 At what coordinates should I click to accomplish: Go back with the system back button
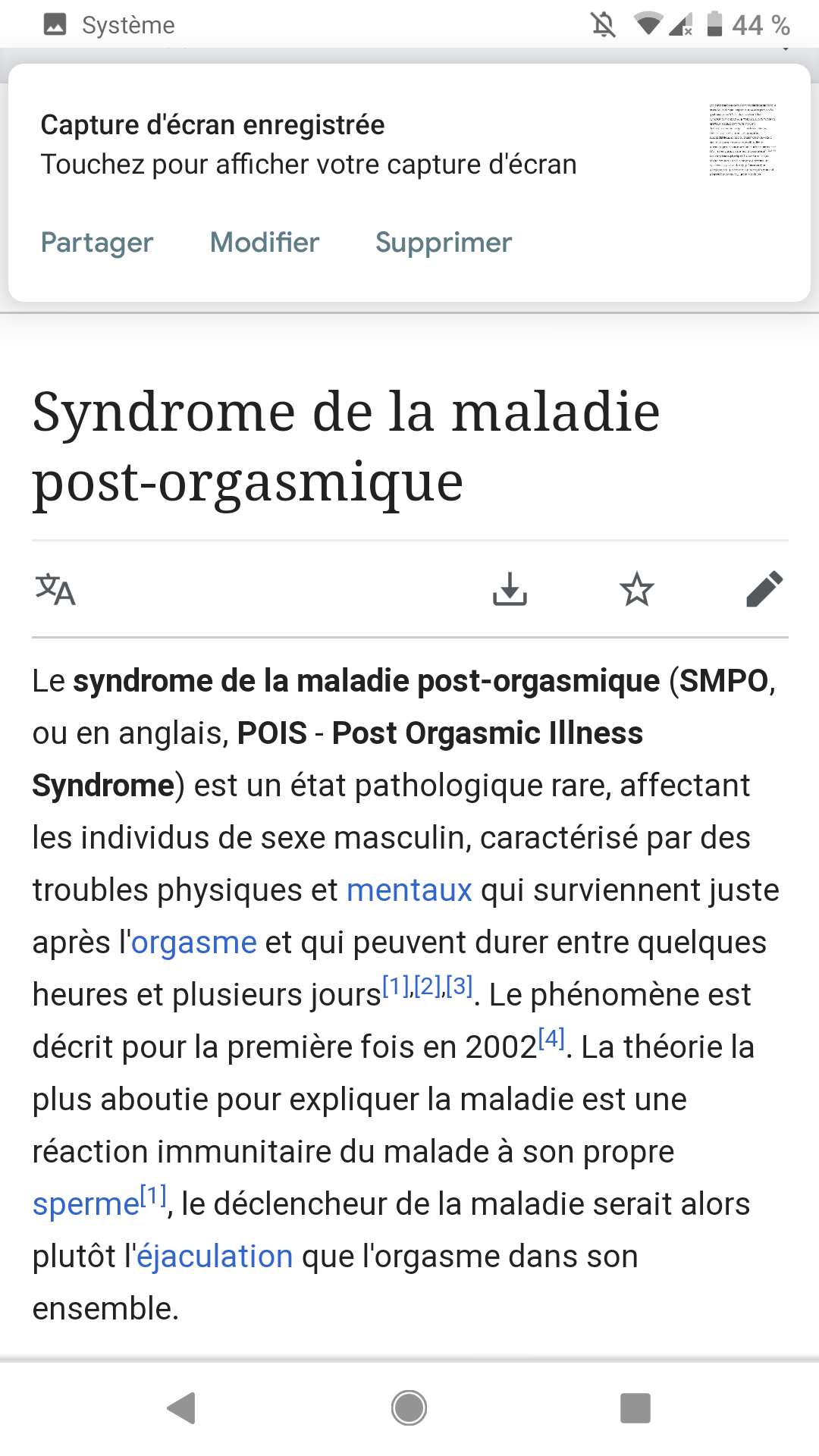pos(182,1408)
